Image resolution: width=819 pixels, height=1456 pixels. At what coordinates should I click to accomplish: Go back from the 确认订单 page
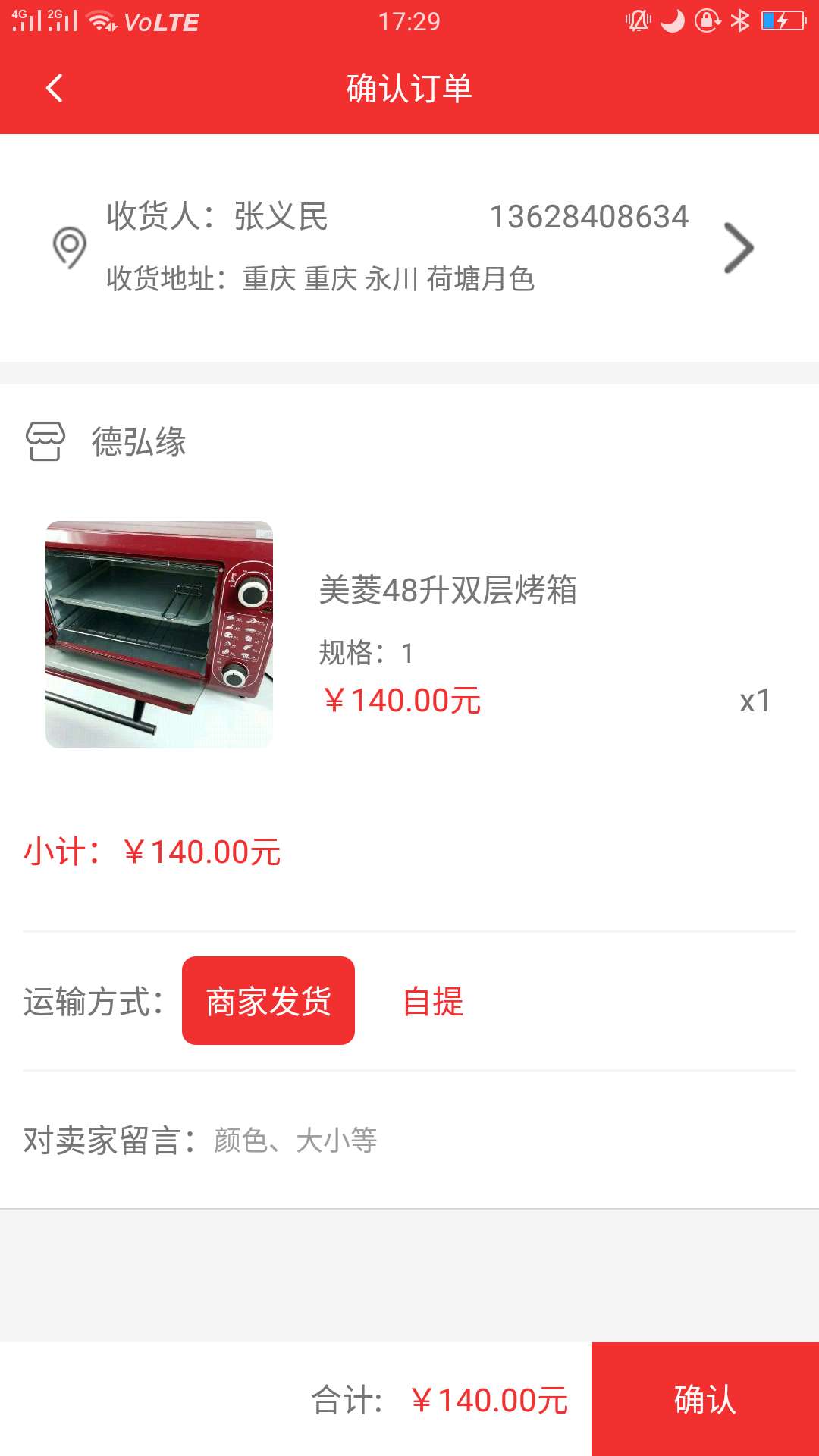pos(55,89)
